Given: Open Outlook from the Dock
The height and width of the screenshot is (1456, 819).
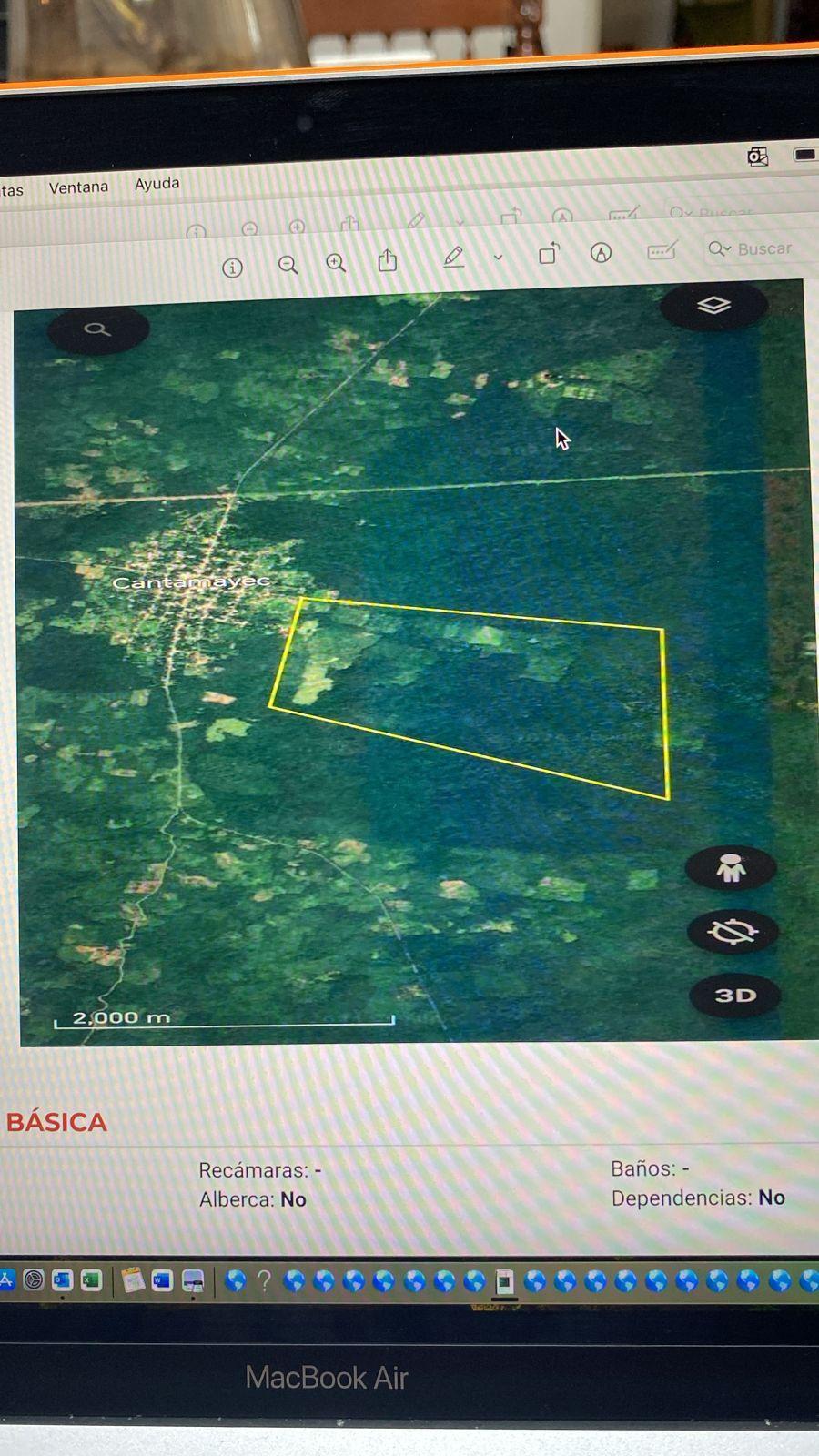Looking at the screenshot, I should 62,1280.
